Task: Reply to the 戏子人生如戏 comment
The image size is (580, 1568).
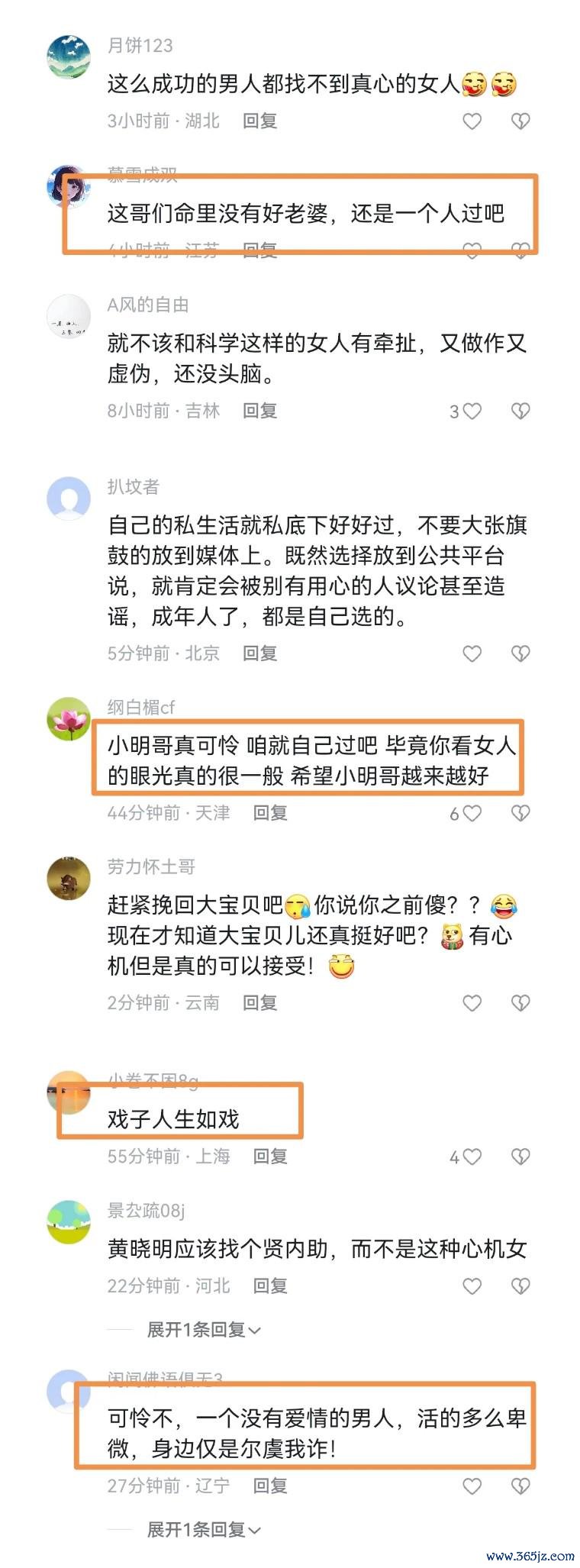Action: tap(270, 1157)
